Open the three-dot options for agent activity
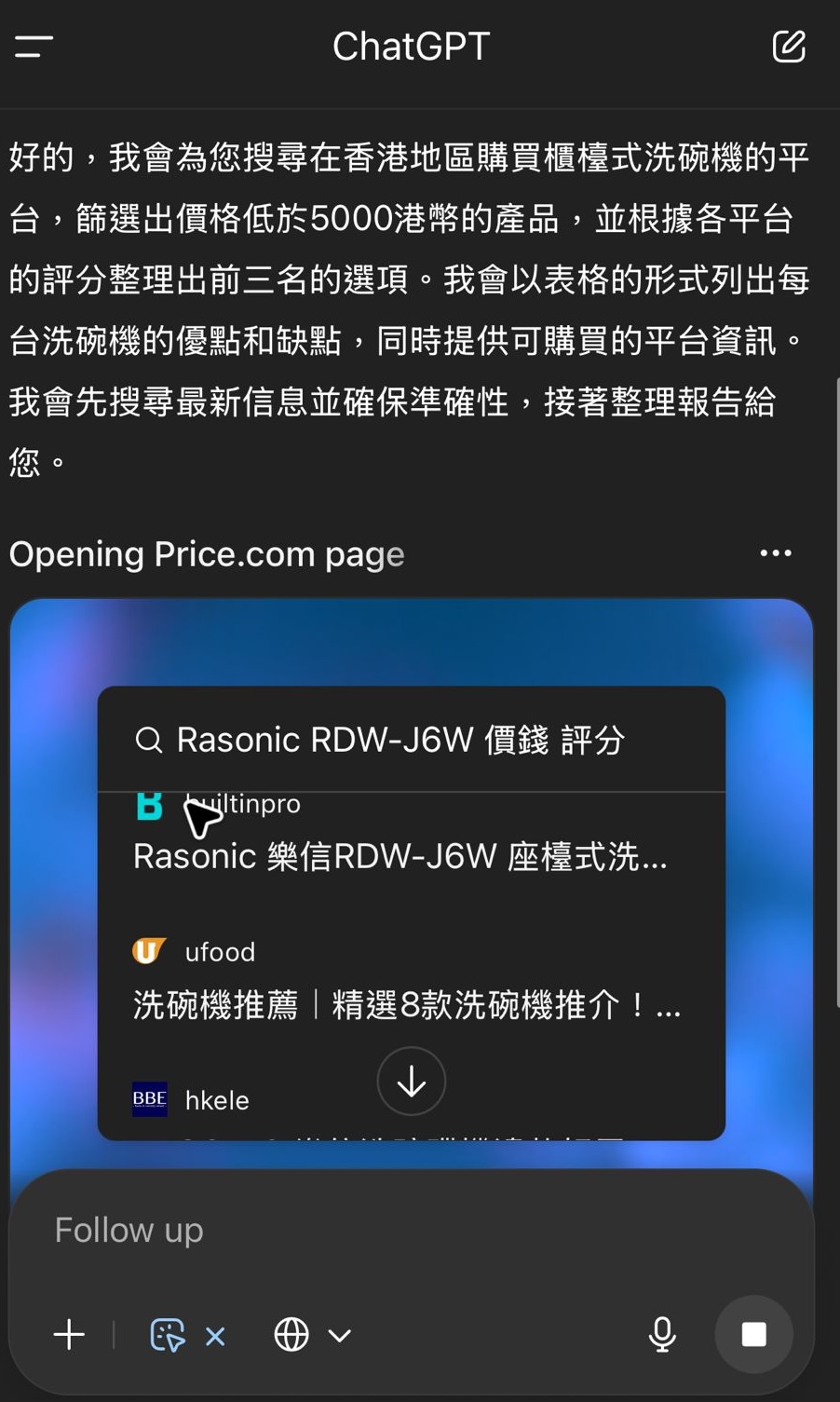Image resolution: width=840 pixels, height=1402 pixels. pyautogui.click(x=776, y=553)
